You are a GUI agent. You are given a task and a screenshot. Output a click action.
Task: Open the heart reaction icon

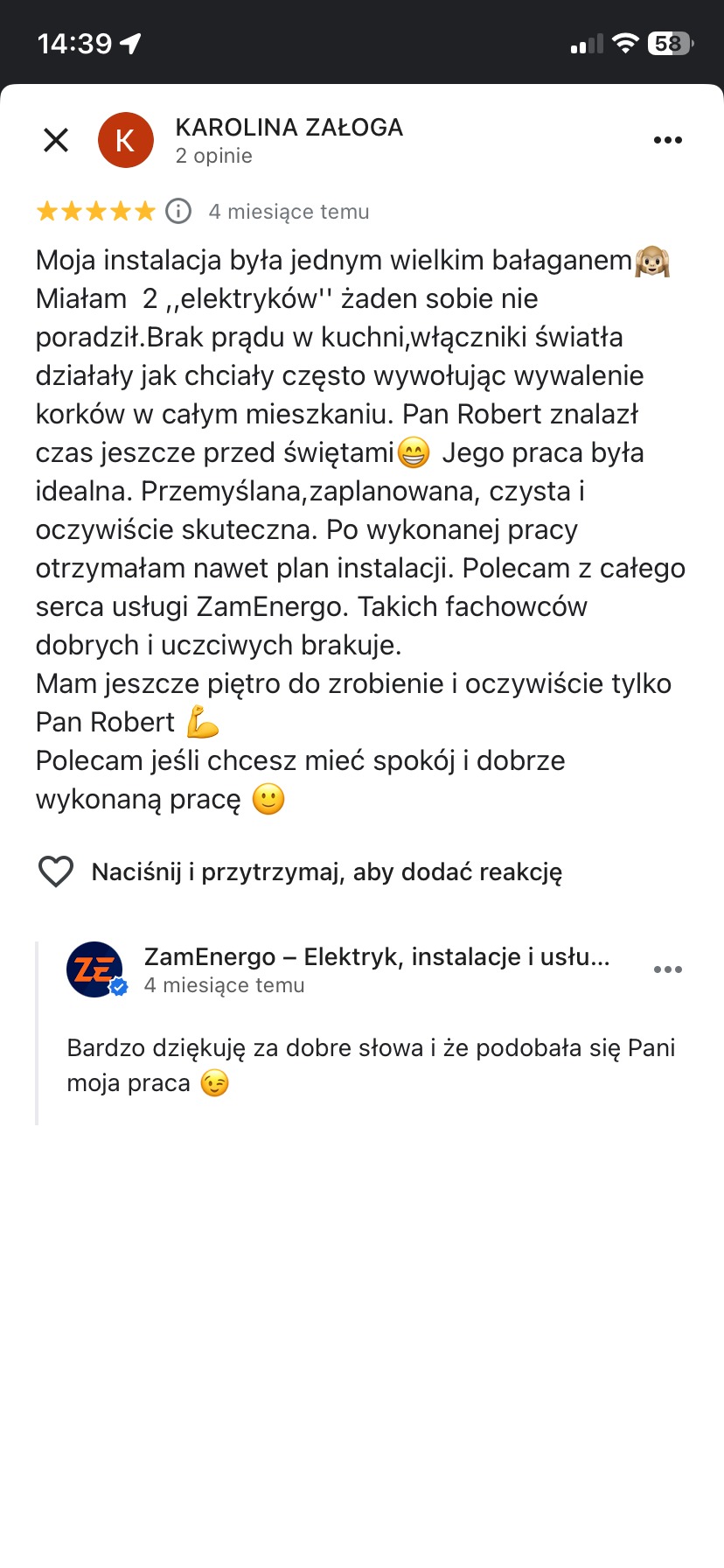(55, 871)
